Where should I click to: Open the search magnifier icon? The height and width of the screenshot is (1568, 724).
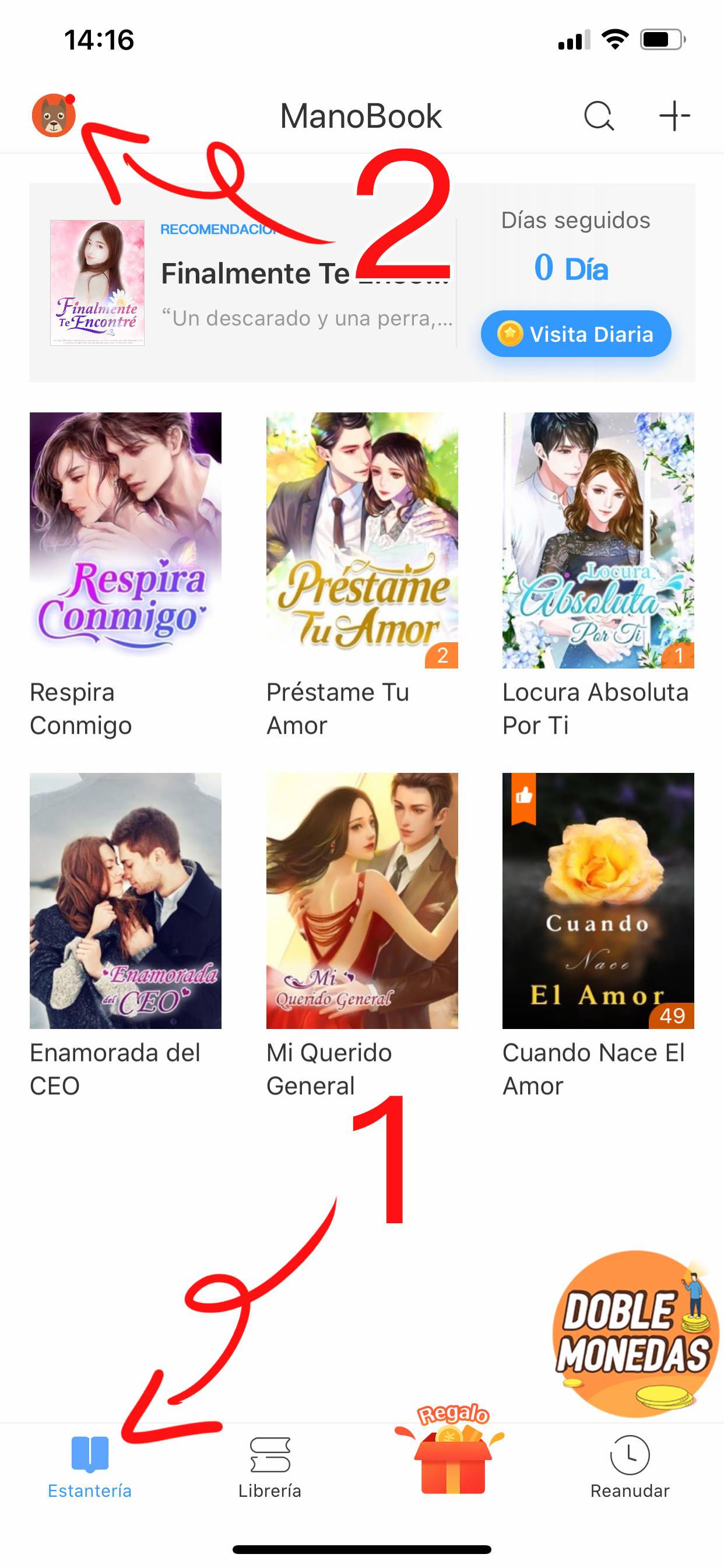tap(599, 116)
